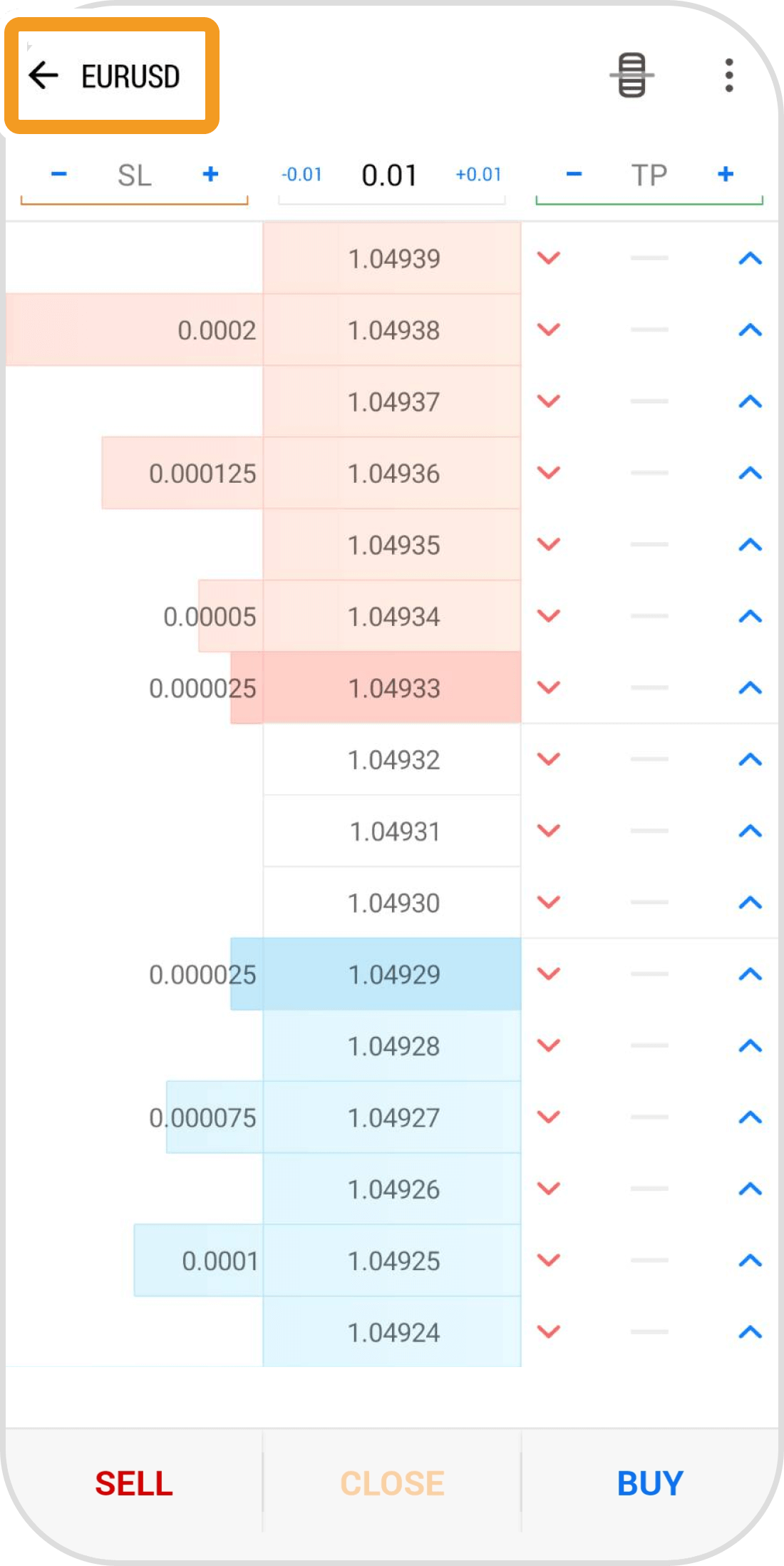Increase the TP value with plus
This screenshot has width=784, height=1566.
[x=726, y=174]
